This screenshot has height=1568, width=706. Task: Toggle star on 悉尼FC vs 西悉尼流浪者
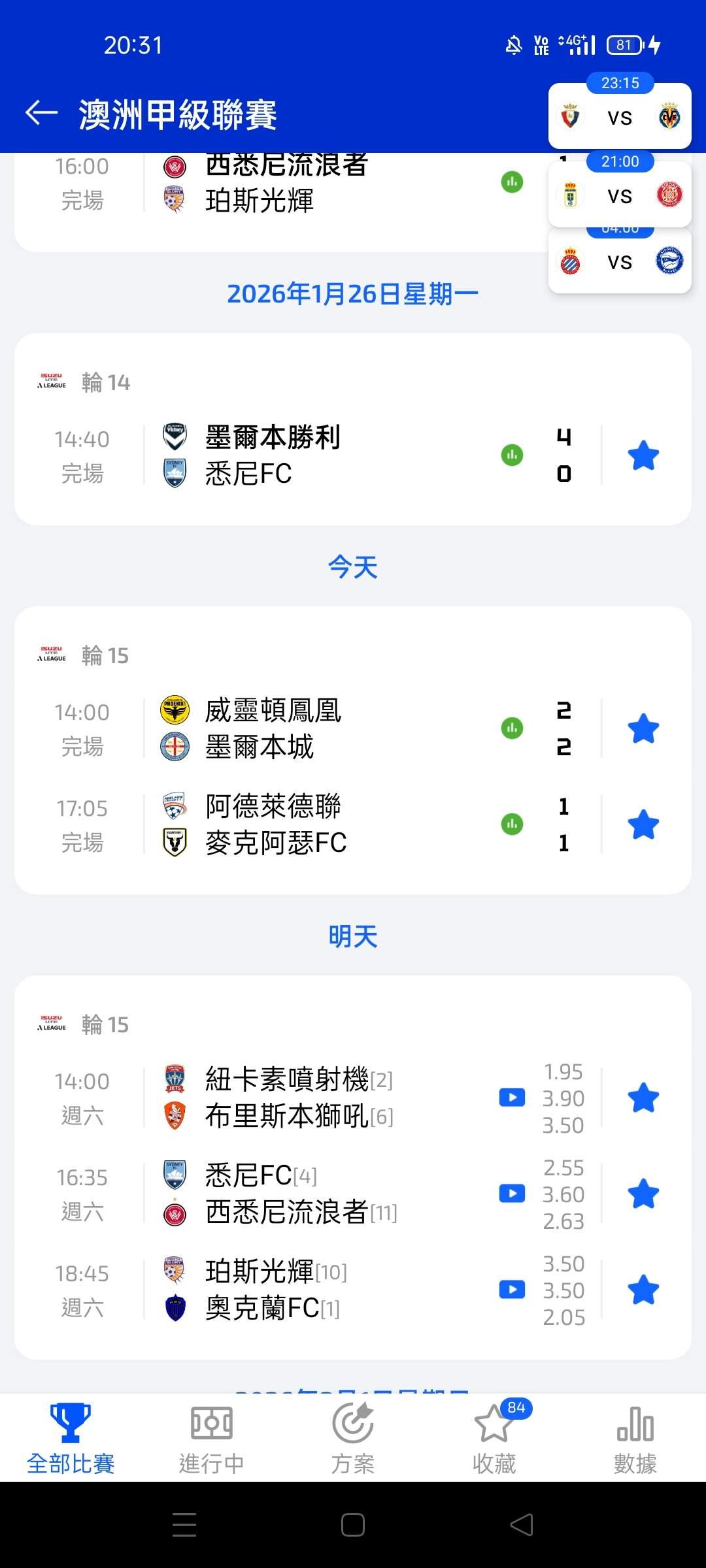point(643,1194)
